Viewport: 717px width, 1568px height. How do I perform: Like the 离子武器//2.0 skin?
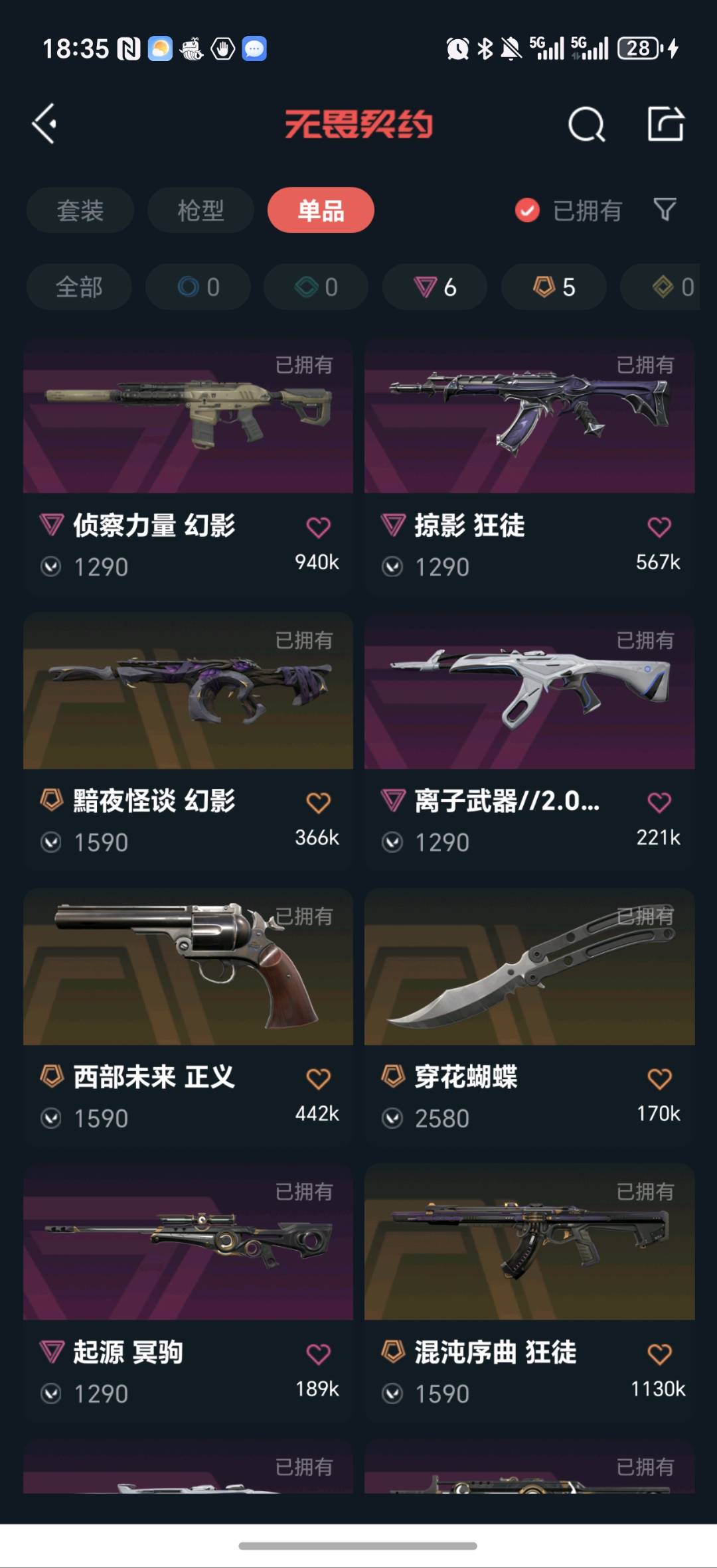click(659, 802)
